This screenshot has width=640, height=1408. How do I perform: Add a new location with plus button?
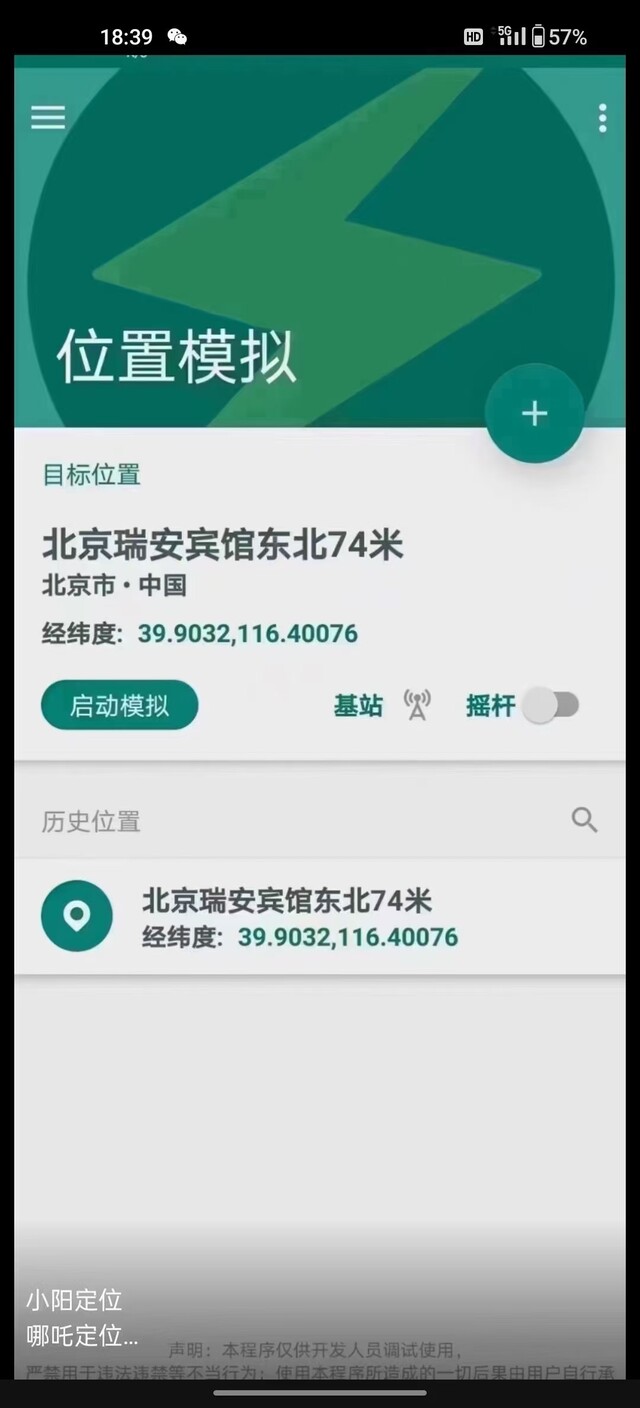point(535,413)
